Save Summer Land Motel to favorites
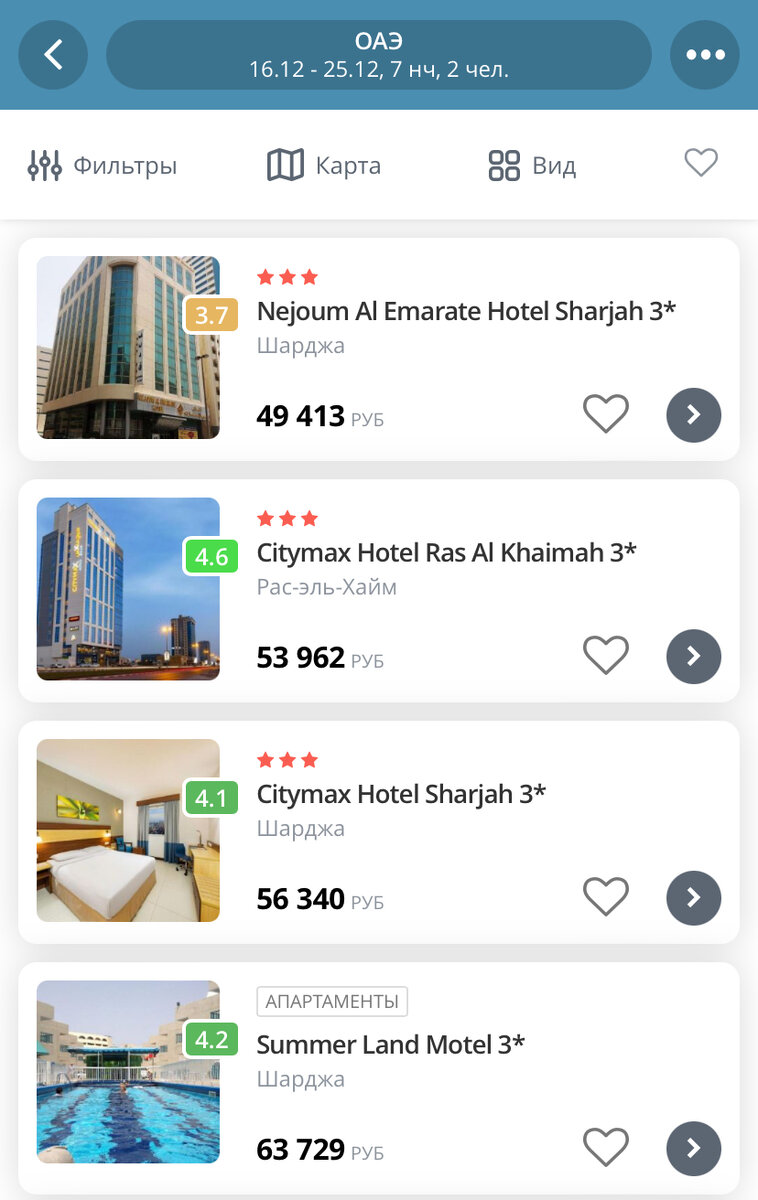The width and height of the screenshot is (758, 1200). click(x=606, y=1148)
